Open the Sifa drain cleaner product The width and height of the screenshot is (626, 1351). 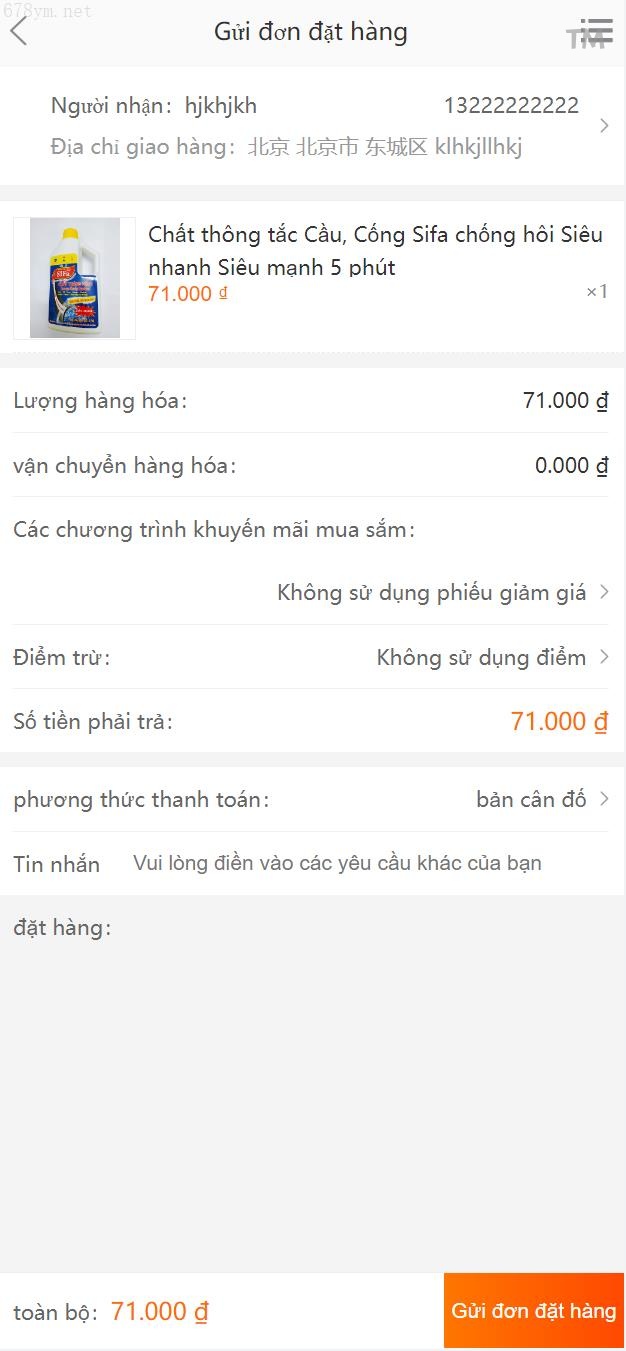[x=374, y=250]
